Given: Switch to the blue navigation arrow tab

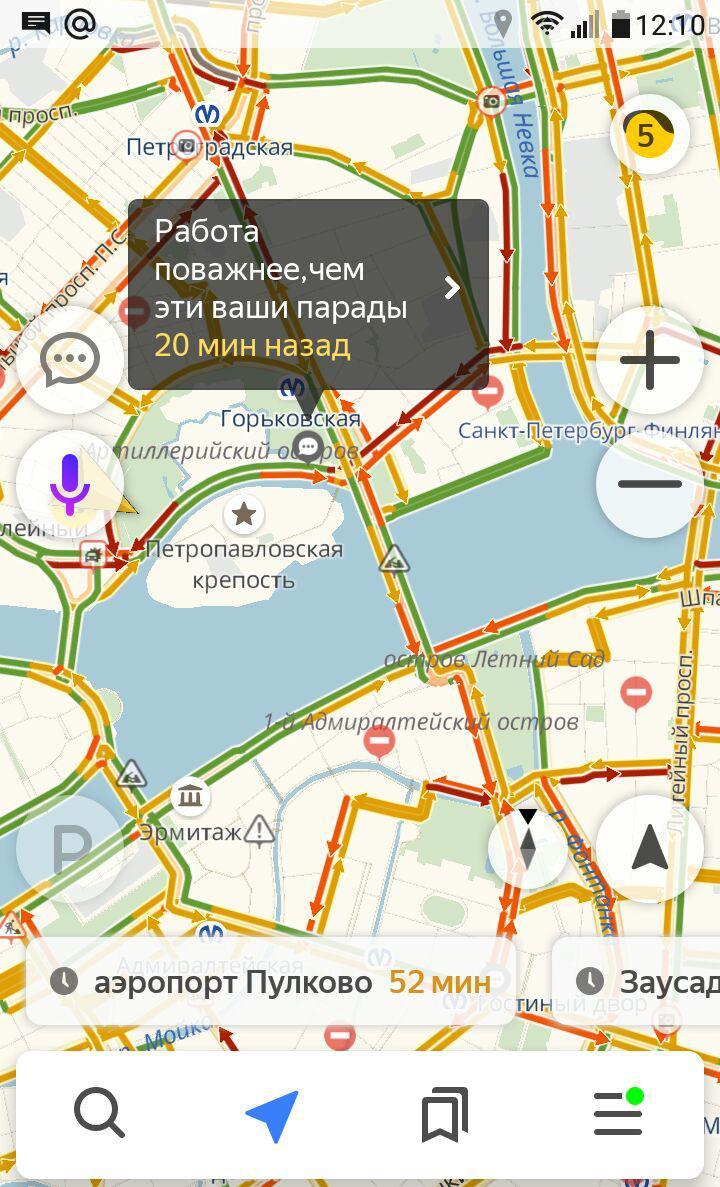Looking at the screenshot, I should (x=273, y=1115).
